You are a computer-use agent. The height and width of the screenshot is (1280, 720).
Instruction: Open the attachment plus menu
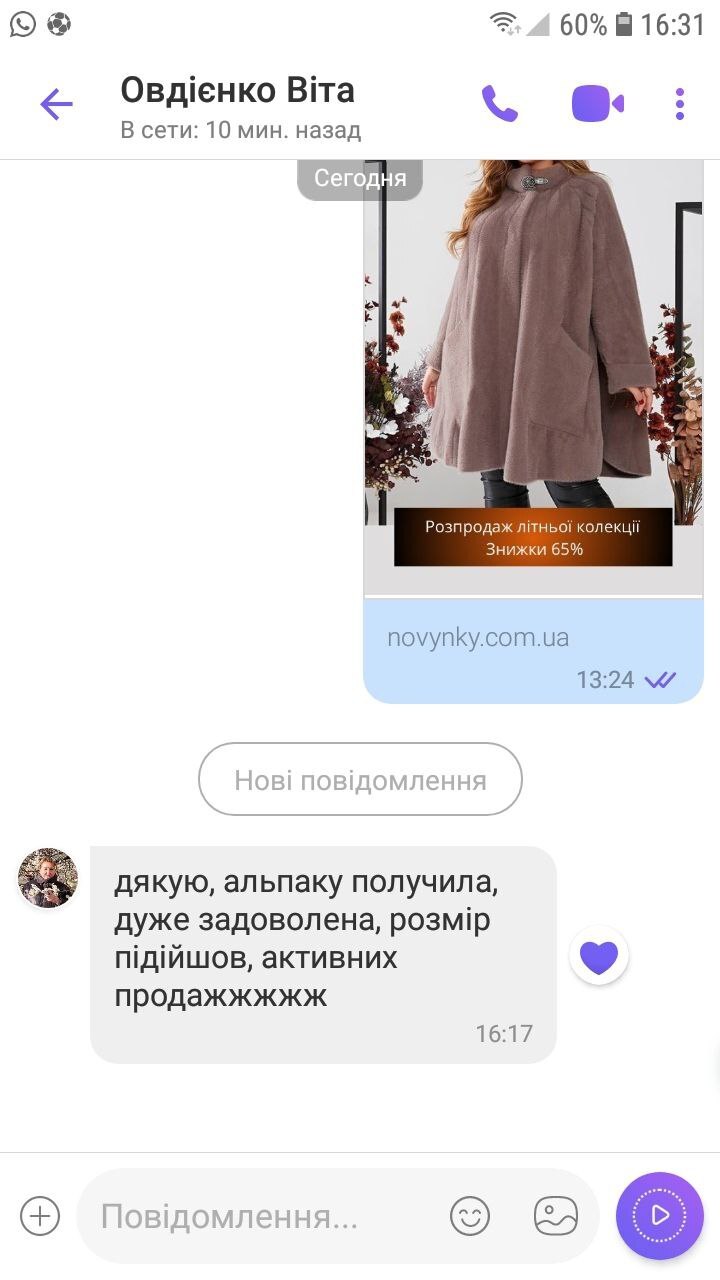point(40,1216)
